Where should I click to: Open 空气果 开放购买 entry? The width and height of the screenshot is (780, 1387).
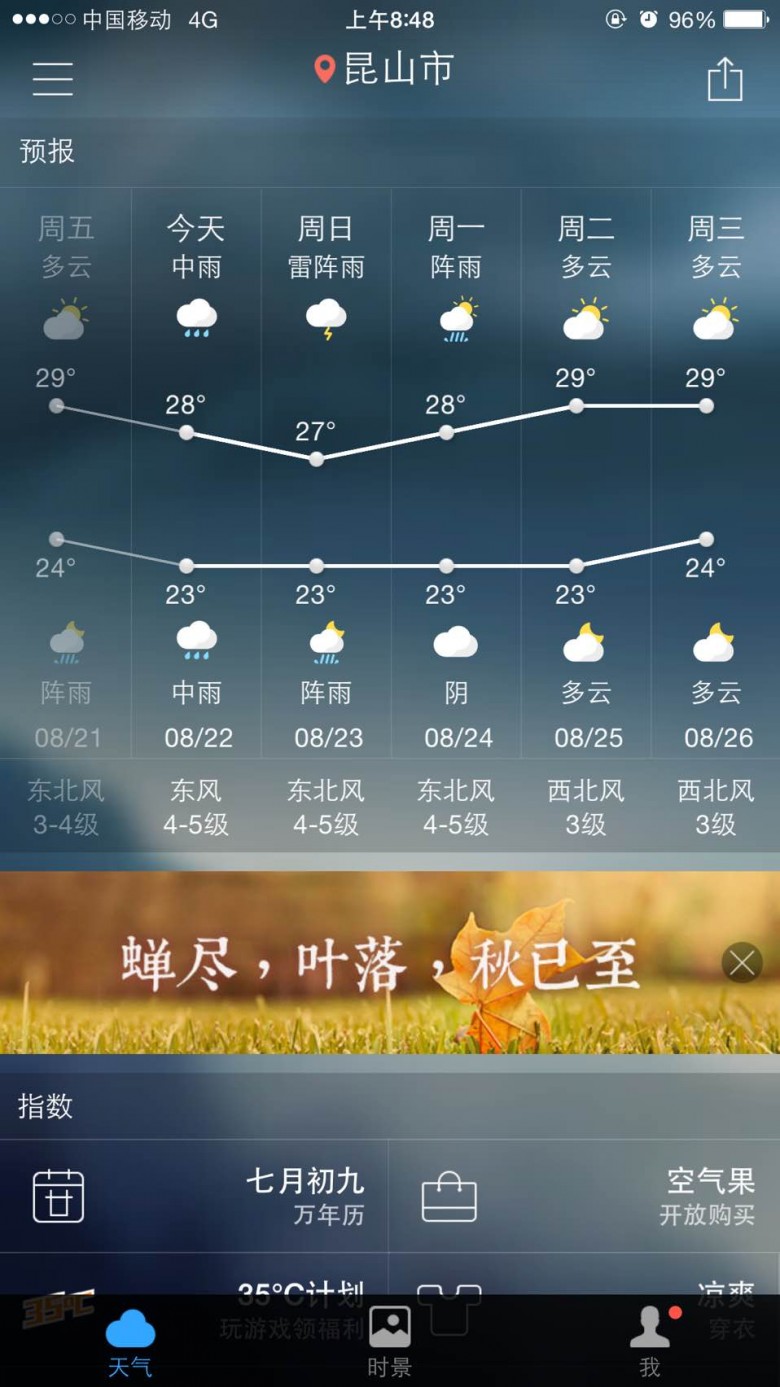tap(584, 1196)
